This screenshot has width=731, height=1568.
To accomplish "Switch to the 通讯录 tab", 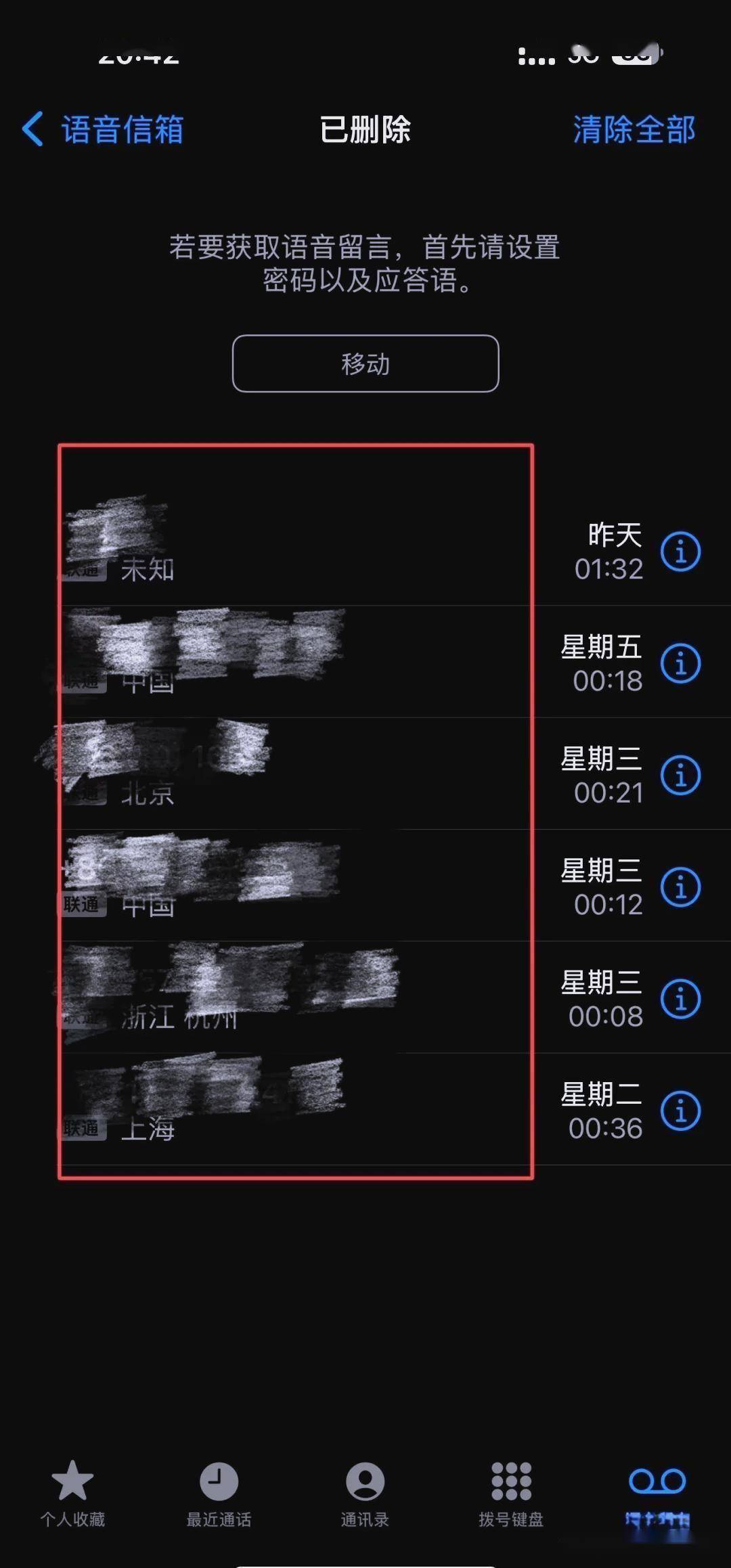I will click(x=365, y=1499).
